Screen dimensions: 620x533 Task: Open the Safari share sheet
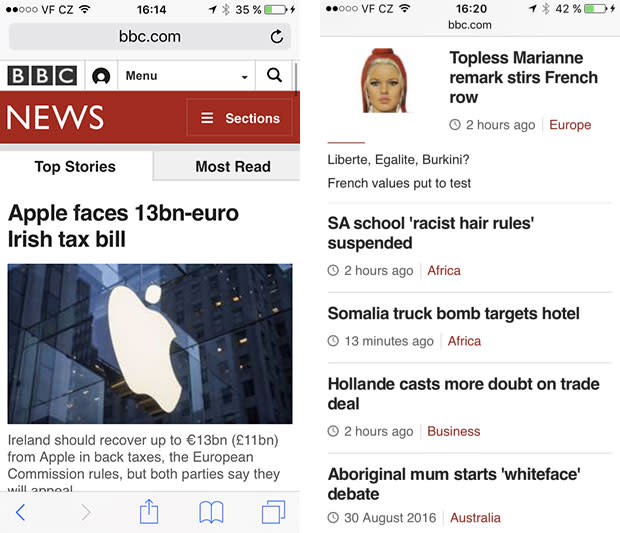click(x=149, y=511)
